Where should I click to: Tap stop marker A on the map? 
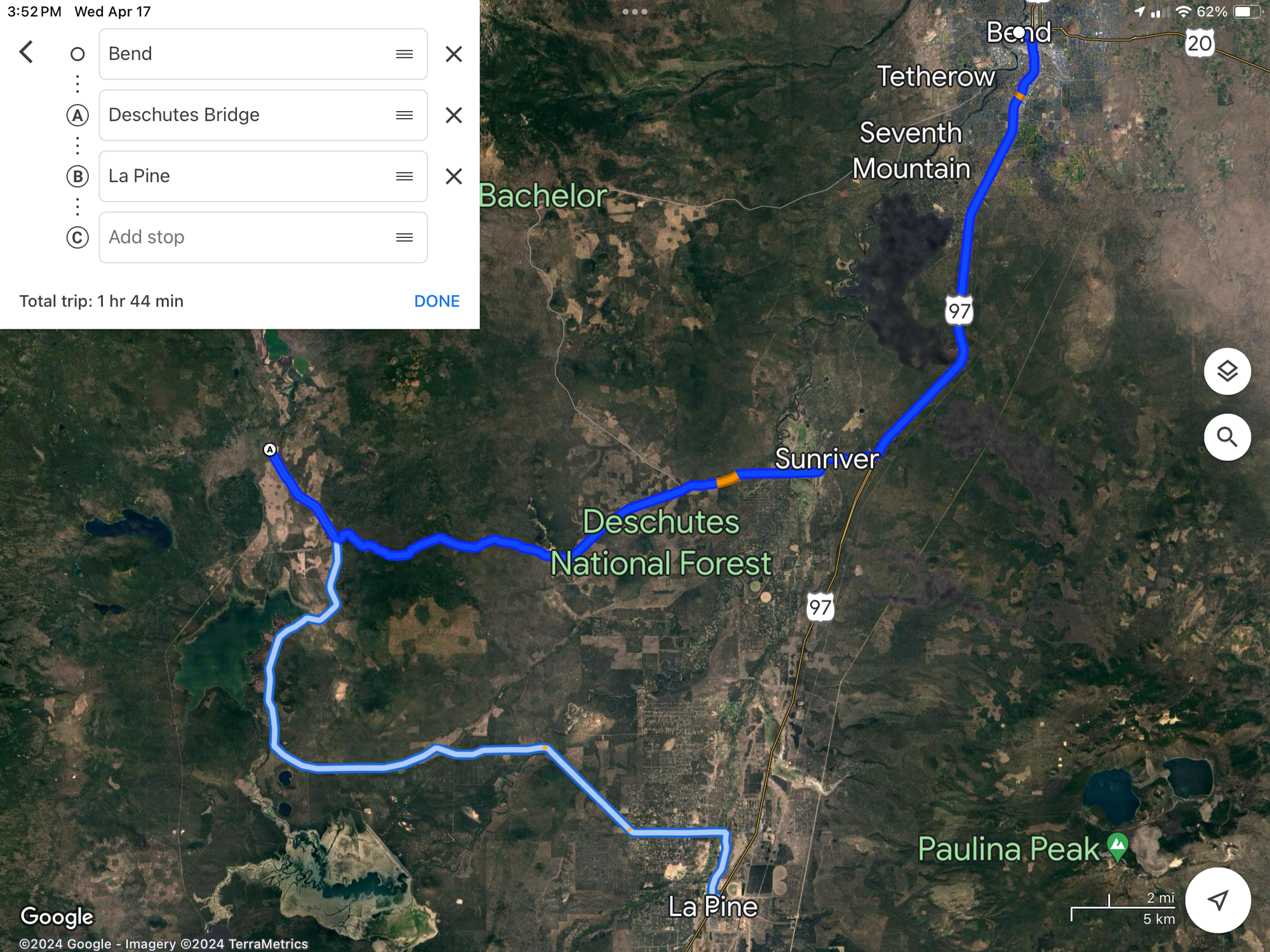coord(270,449)
